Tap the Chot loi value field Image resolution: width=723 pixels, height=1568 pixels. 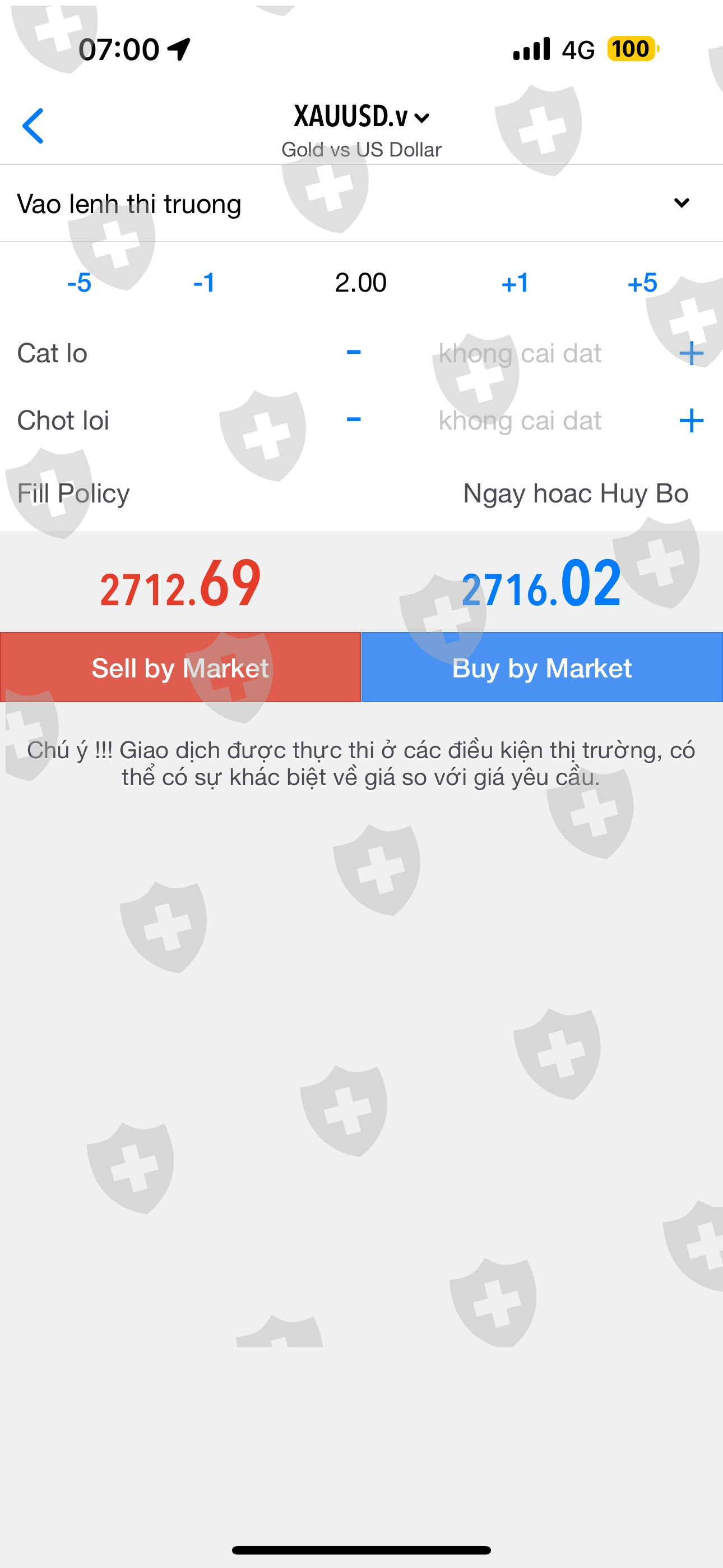point(520,421)
